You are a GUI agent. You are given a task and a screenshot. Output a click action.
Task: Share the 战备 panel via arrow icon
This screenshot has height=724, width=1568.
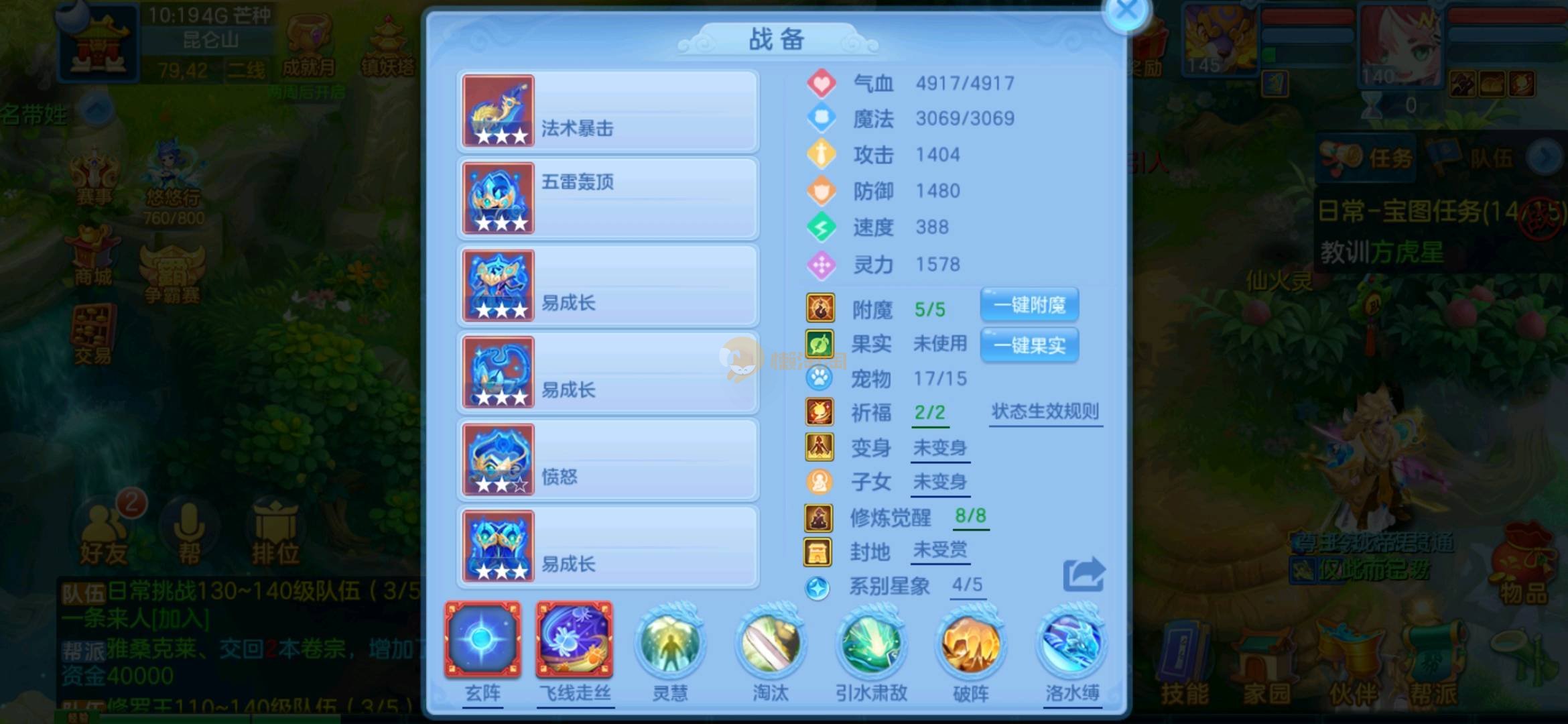pyautogui.click(x=1084, y=575)
